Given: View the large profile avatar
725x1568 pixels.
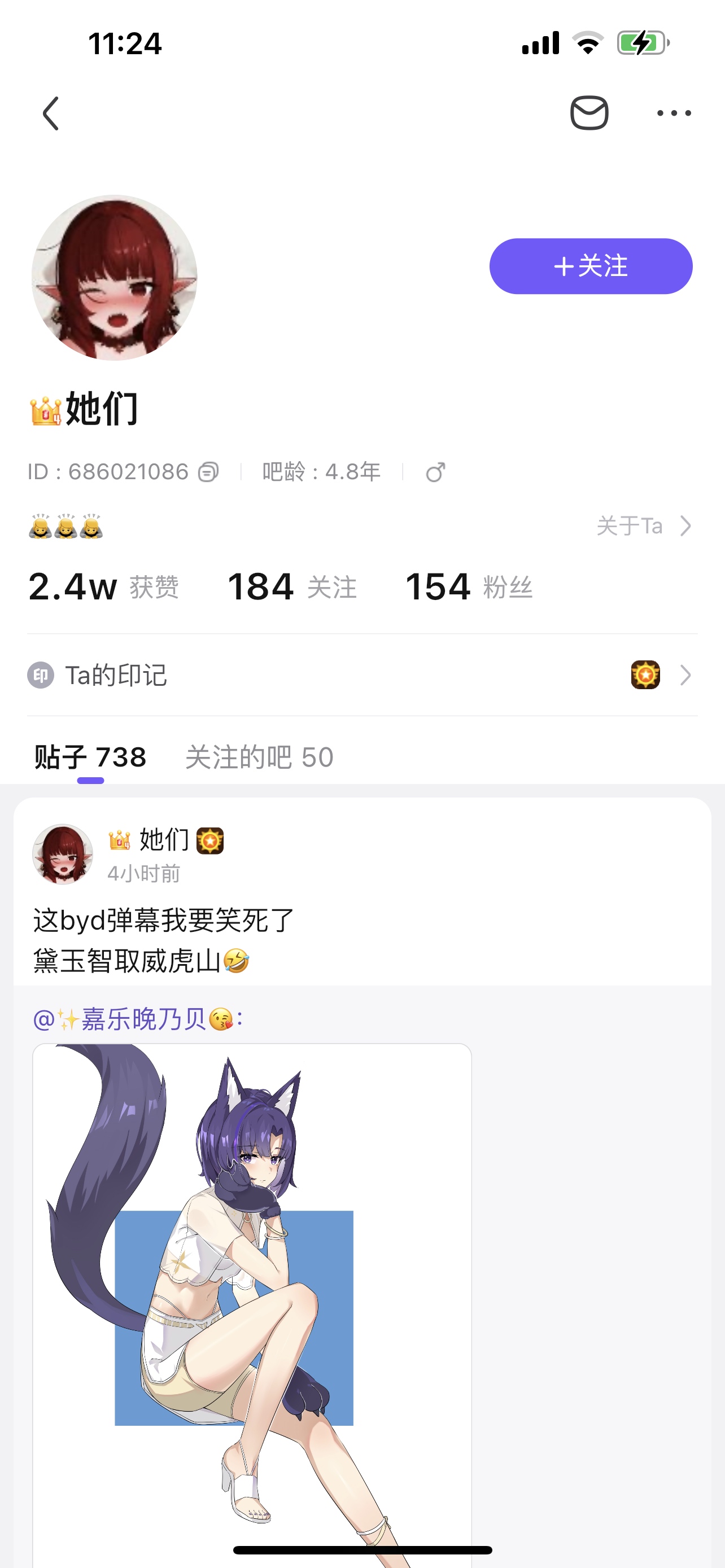Looking at the screenshot, I should point(115,278).
